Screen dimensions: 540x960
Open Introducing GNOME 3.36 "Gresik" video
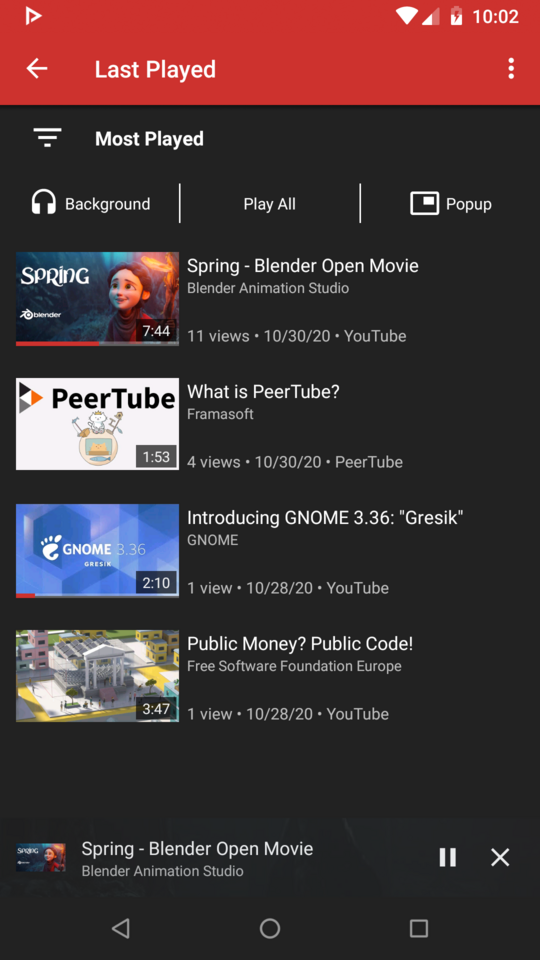coord(270,550)
